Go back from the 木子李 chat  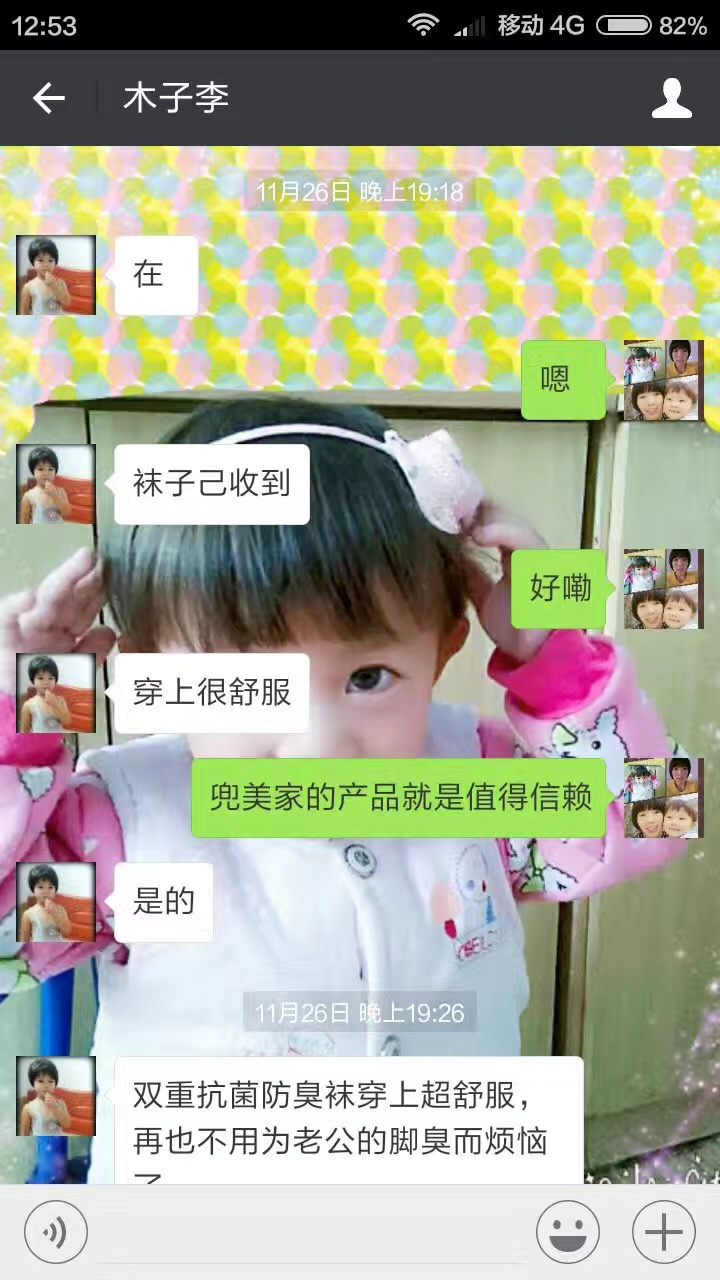pos(48,98)
